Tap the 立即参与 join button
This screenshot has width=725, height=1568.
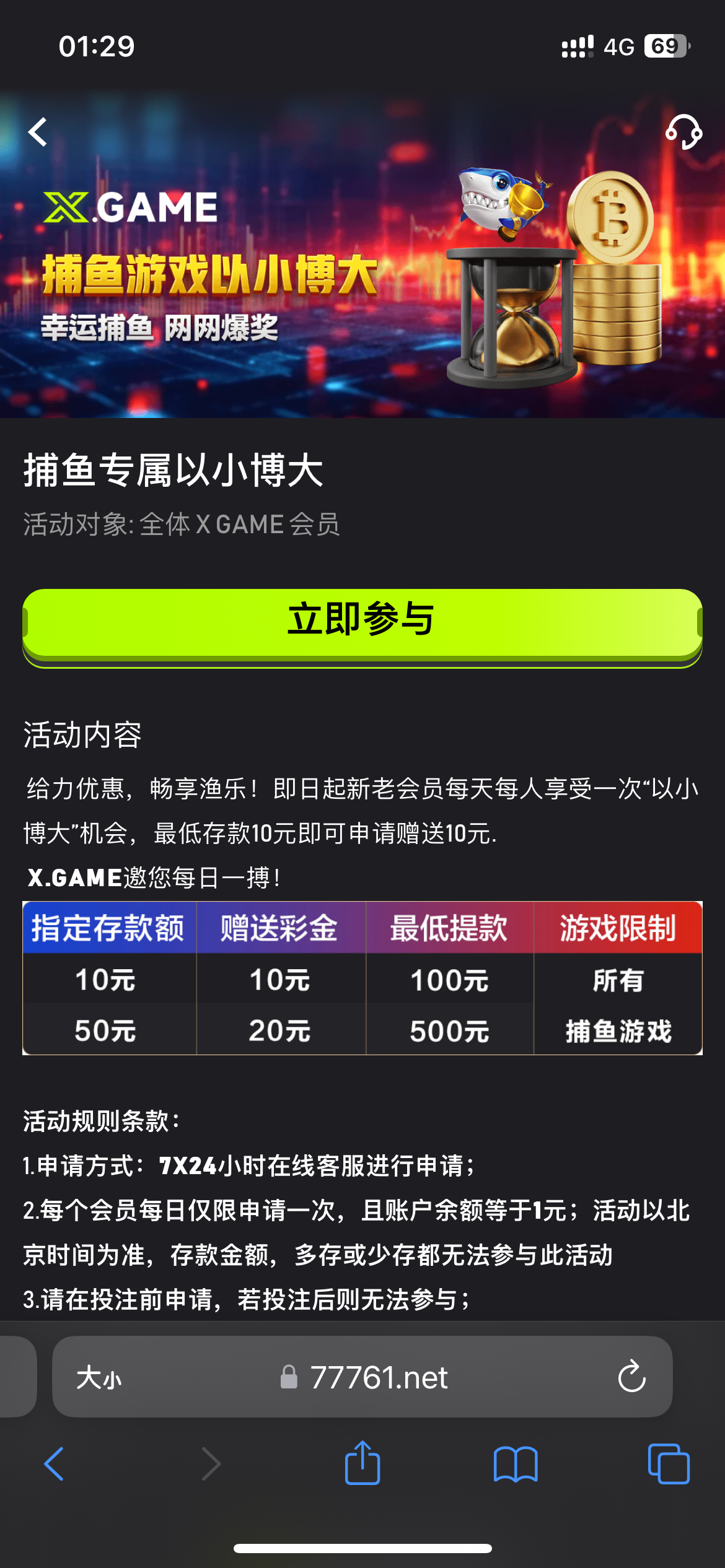(362, 622)
